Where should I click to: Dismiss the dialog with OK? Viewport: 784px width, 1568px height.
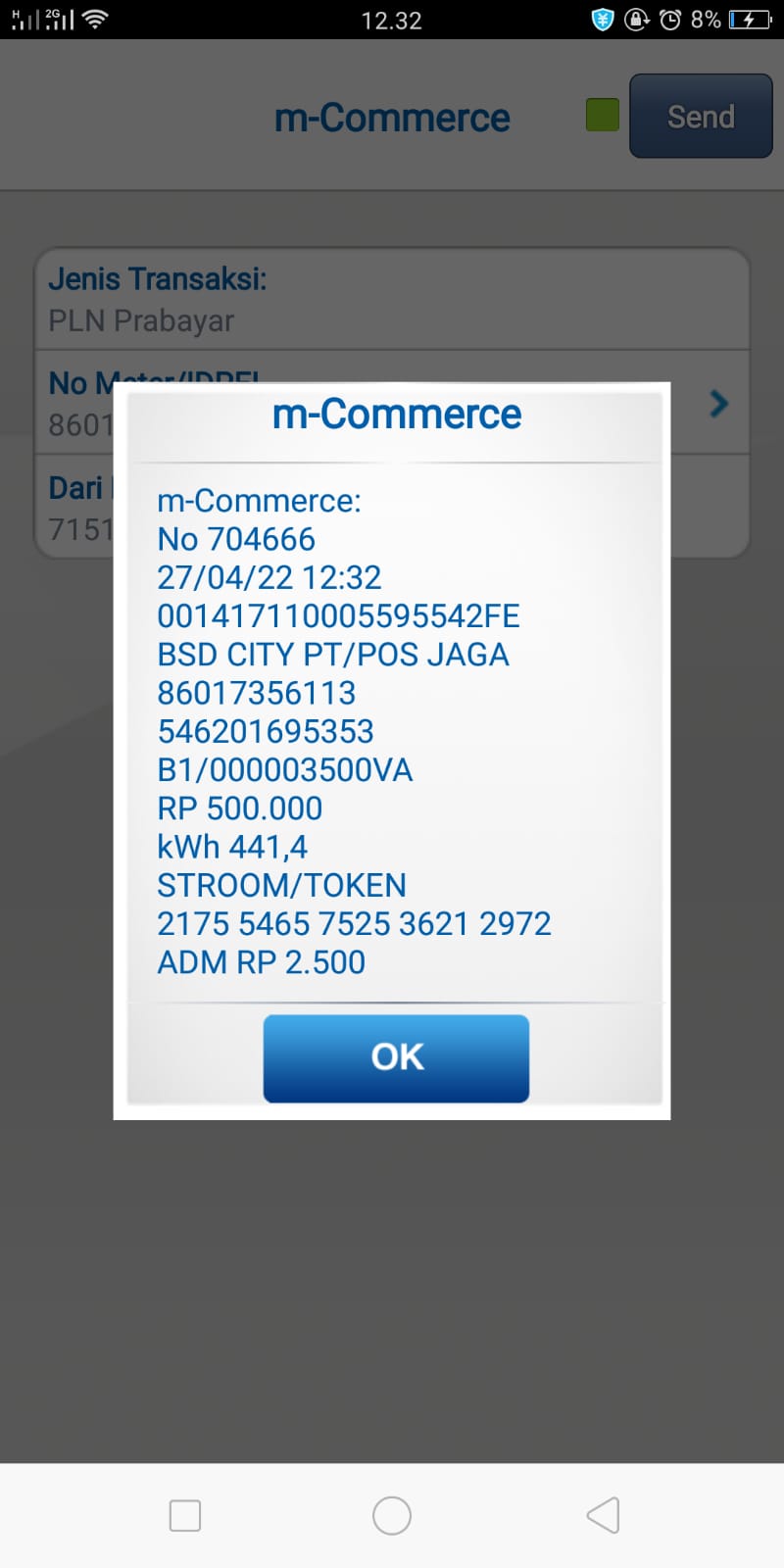(396, 1057)
